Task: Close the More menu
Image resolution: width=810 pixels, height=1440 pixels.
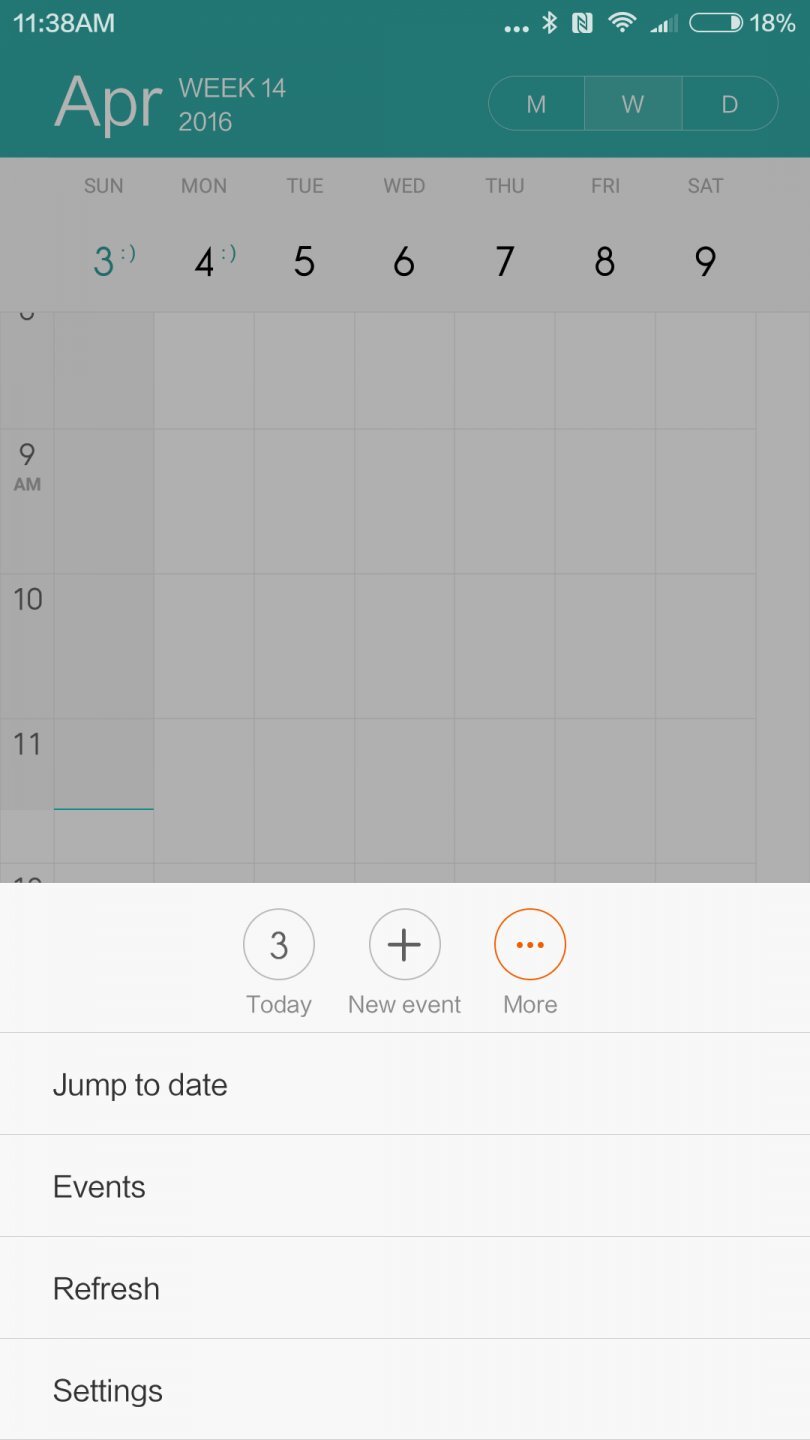Action: [x=530, y=945]
